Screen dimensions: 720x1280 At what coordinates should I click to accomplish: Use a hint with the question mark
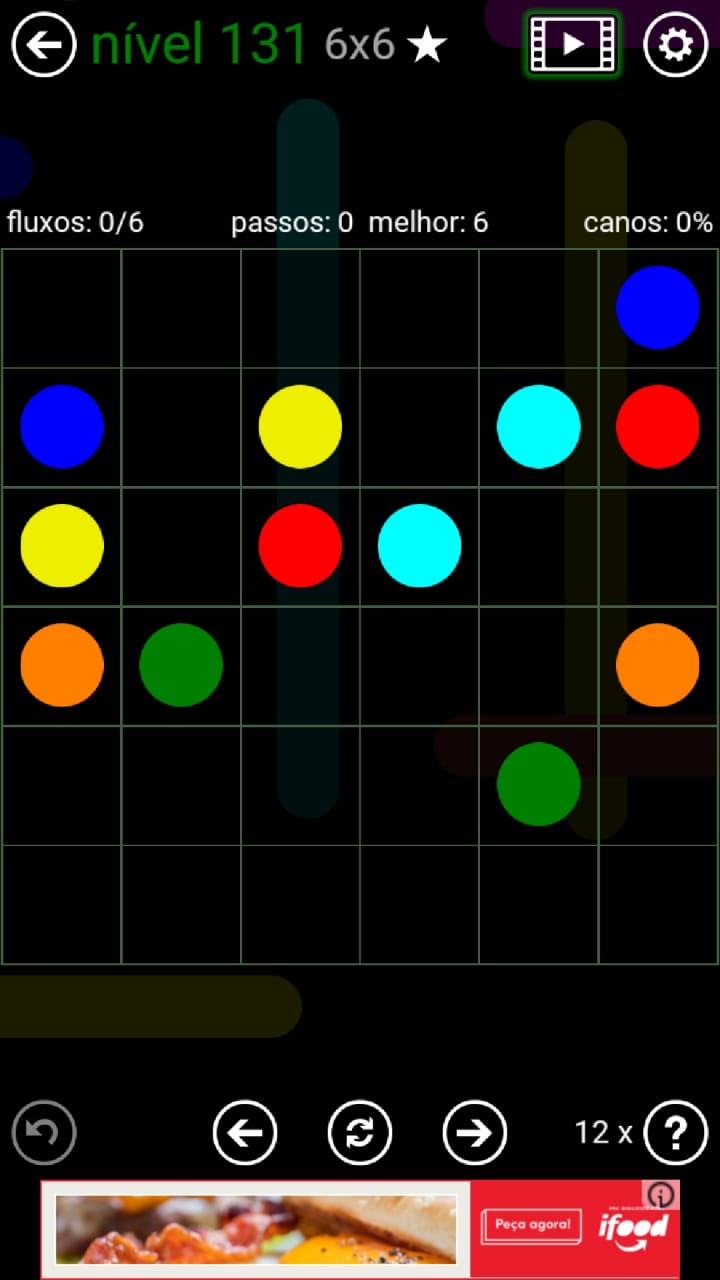(x=676, y=1132)
